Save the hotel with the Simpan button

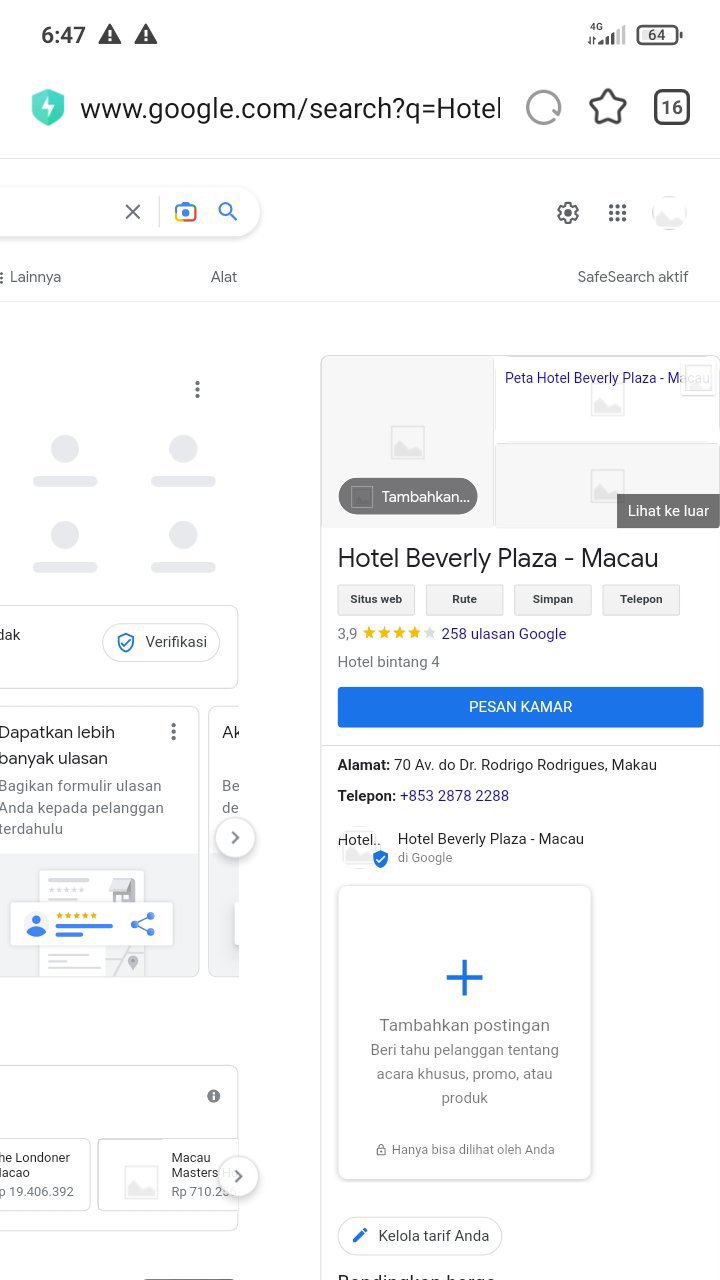(x=553, y=600)
